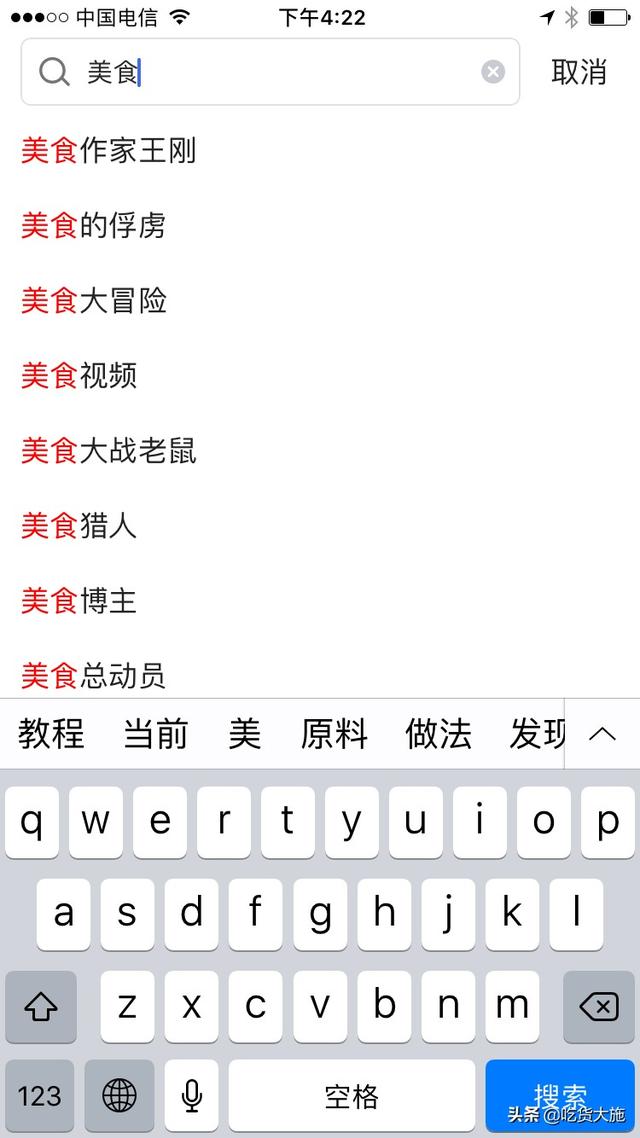This screenshot has width=640, height=1138.
Task: Insert the keyboard candidate 教程
Action: [51, 734]
